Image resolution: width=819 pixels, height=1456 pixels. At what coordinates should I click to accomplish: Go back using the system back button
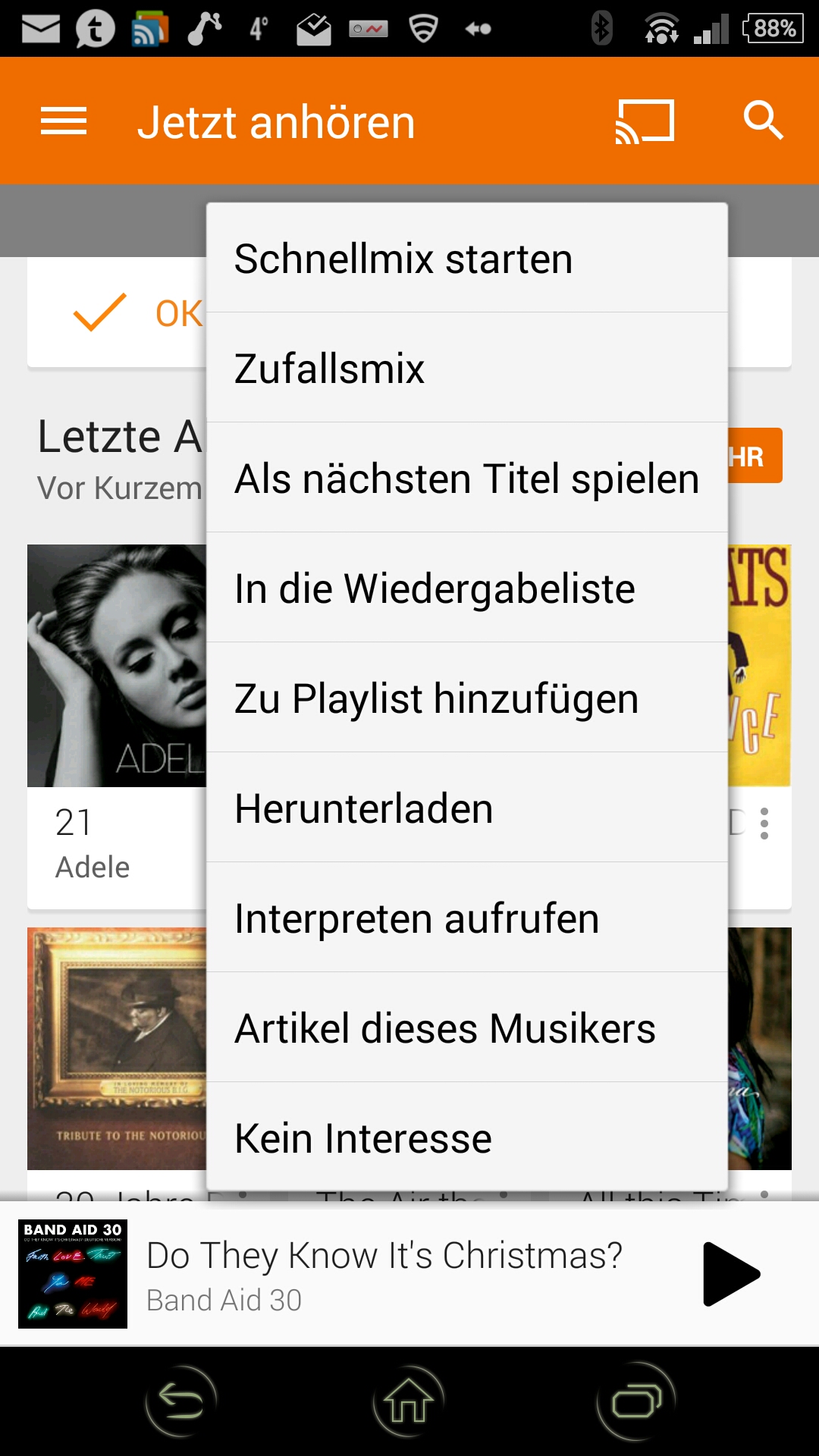coord(180,1401)
